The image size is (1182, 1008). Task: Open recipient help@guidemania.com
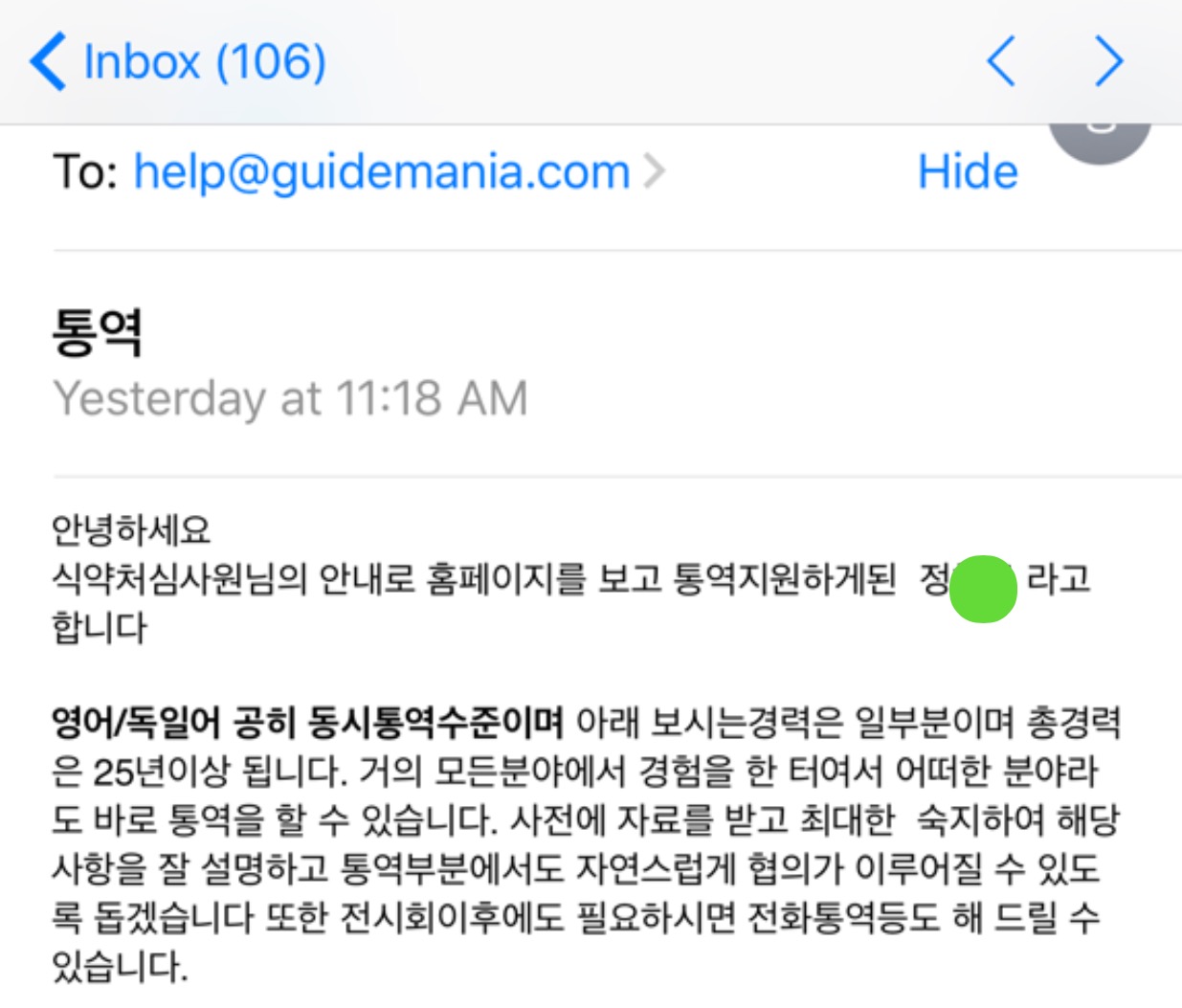point(382,172)
